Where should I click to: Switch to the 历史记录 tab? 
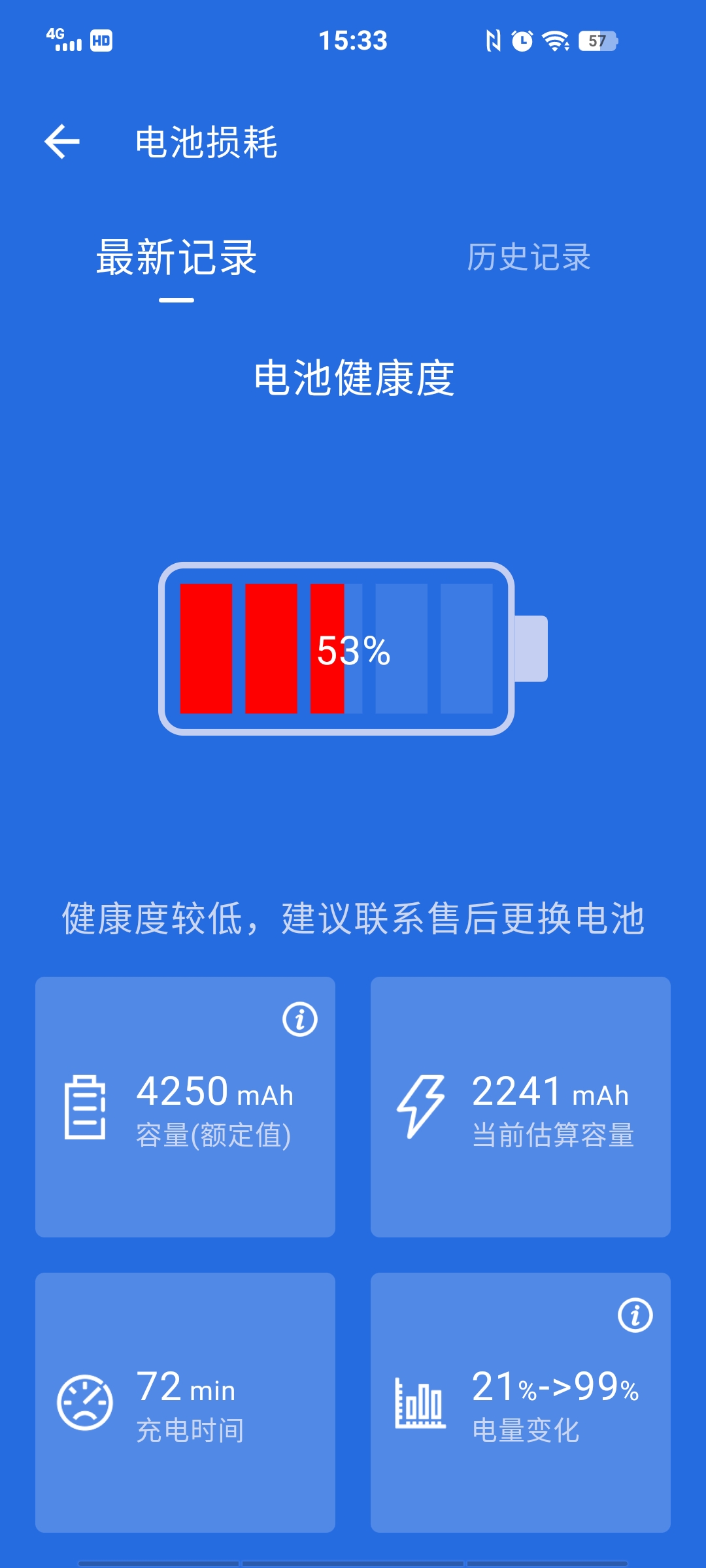click(528, 257)
